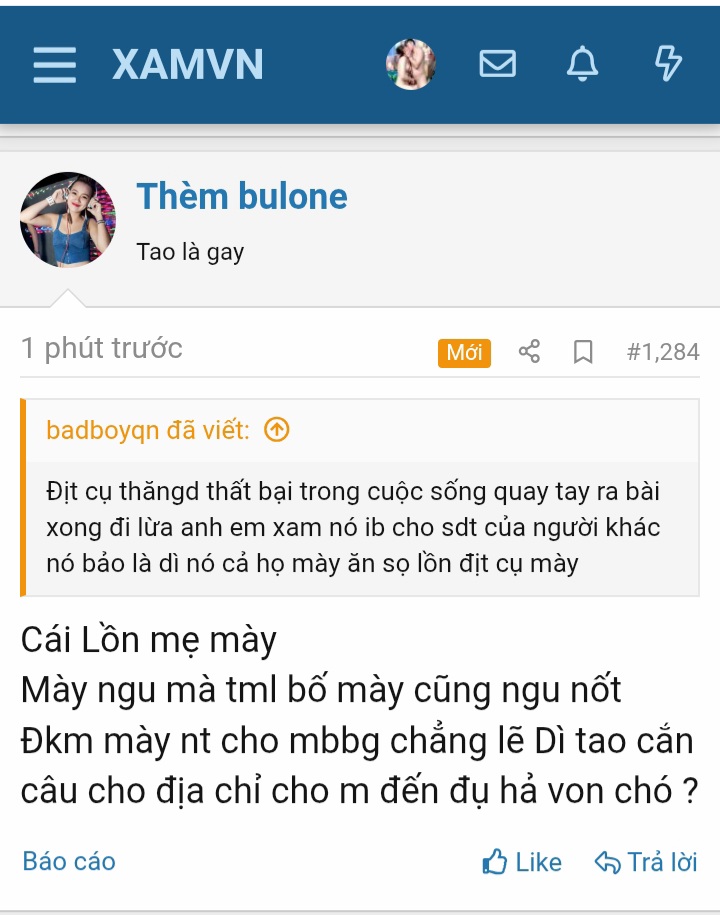This screenshot has height=915, width=720.
Task: Open permalink #1,284
Action: tap(662, 352)
